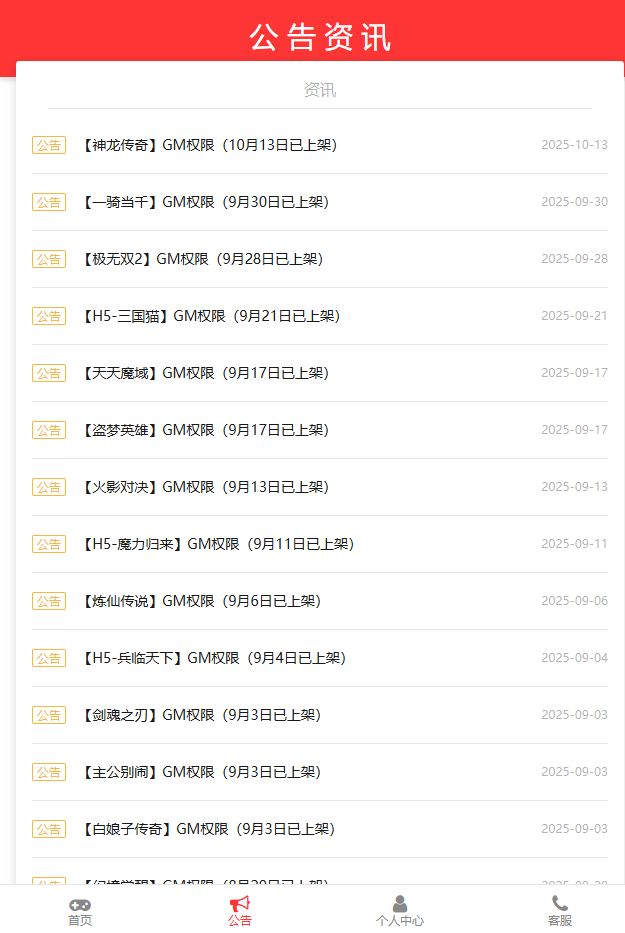Open the H5-三国猫 GM权限 announcement
Image resolution: width=625 pixels, height=933 pixels.
[x=210, y=316]
